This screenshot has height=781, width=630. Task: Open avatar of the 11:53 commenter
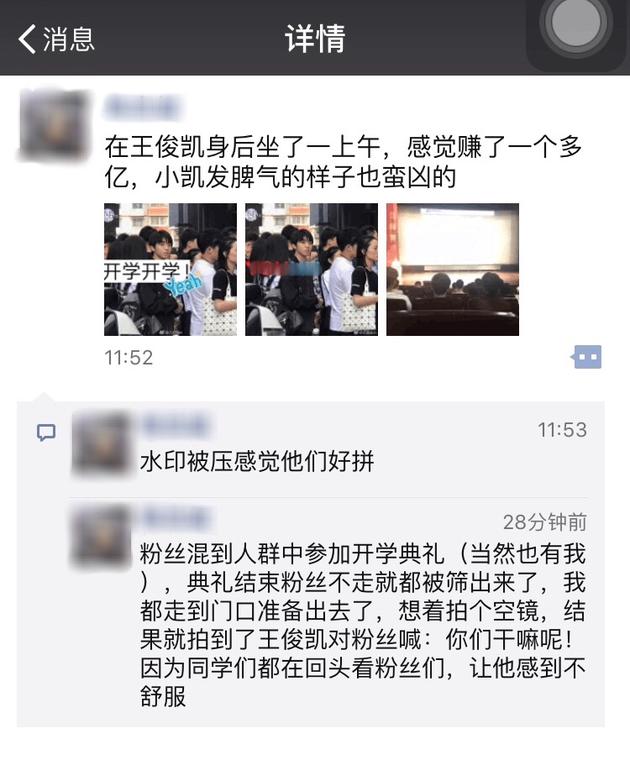pyautogui.click(x=101, y=444)
